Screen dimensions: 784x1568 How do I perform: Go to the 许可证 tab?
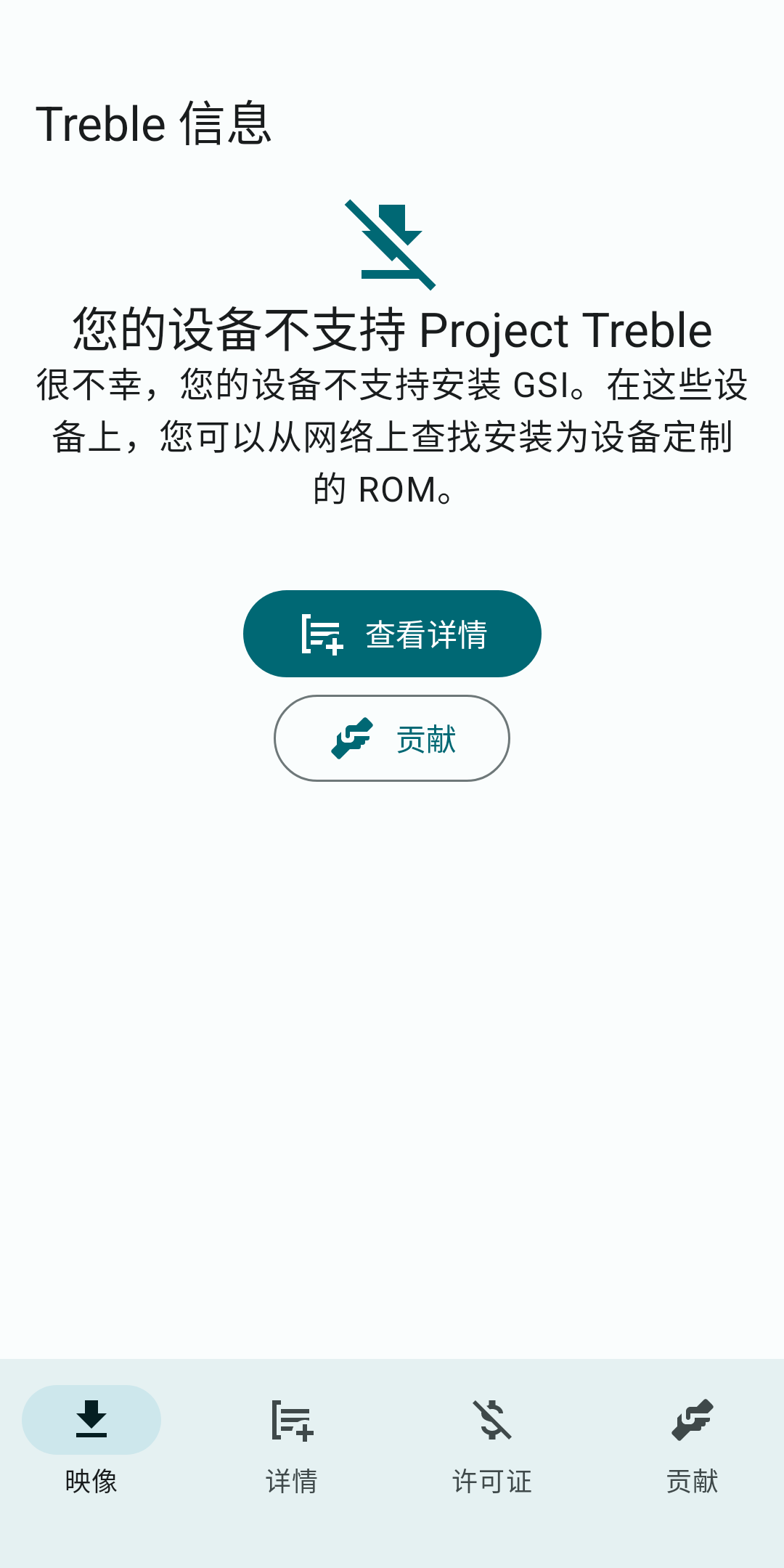492,1440
